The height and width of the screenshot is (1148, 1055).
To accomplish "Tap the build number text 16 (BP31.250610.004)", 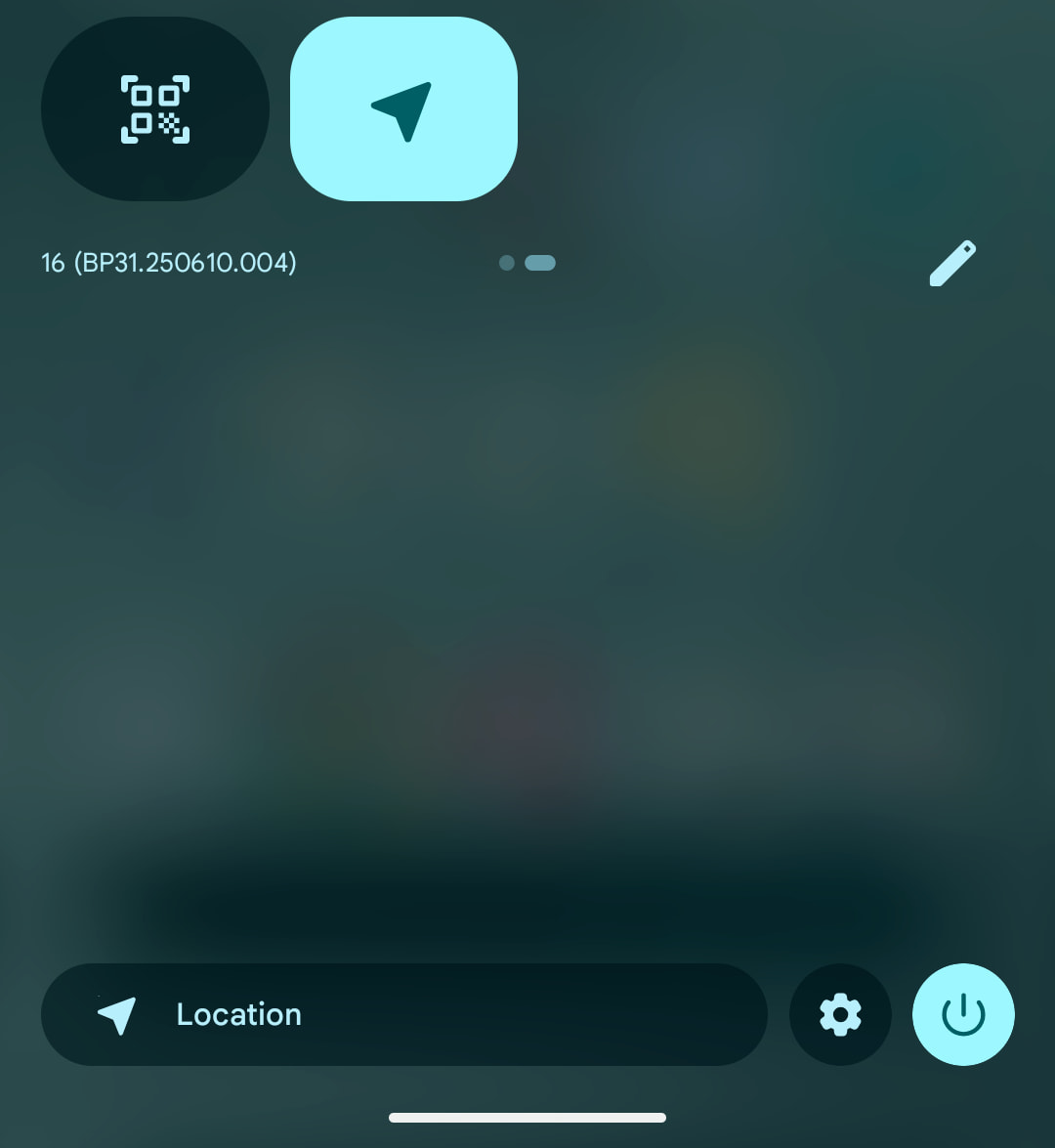I will pos(169,263).
